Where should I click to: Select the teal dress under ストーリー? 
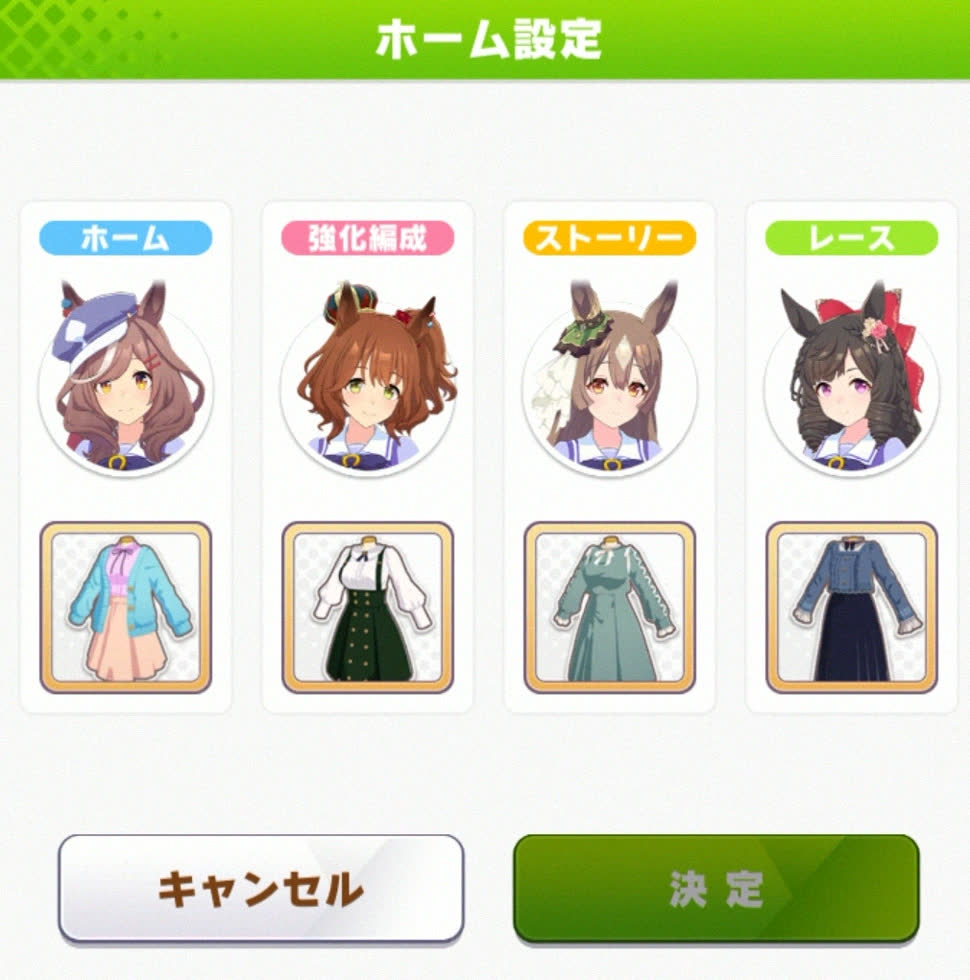(609, 607)
